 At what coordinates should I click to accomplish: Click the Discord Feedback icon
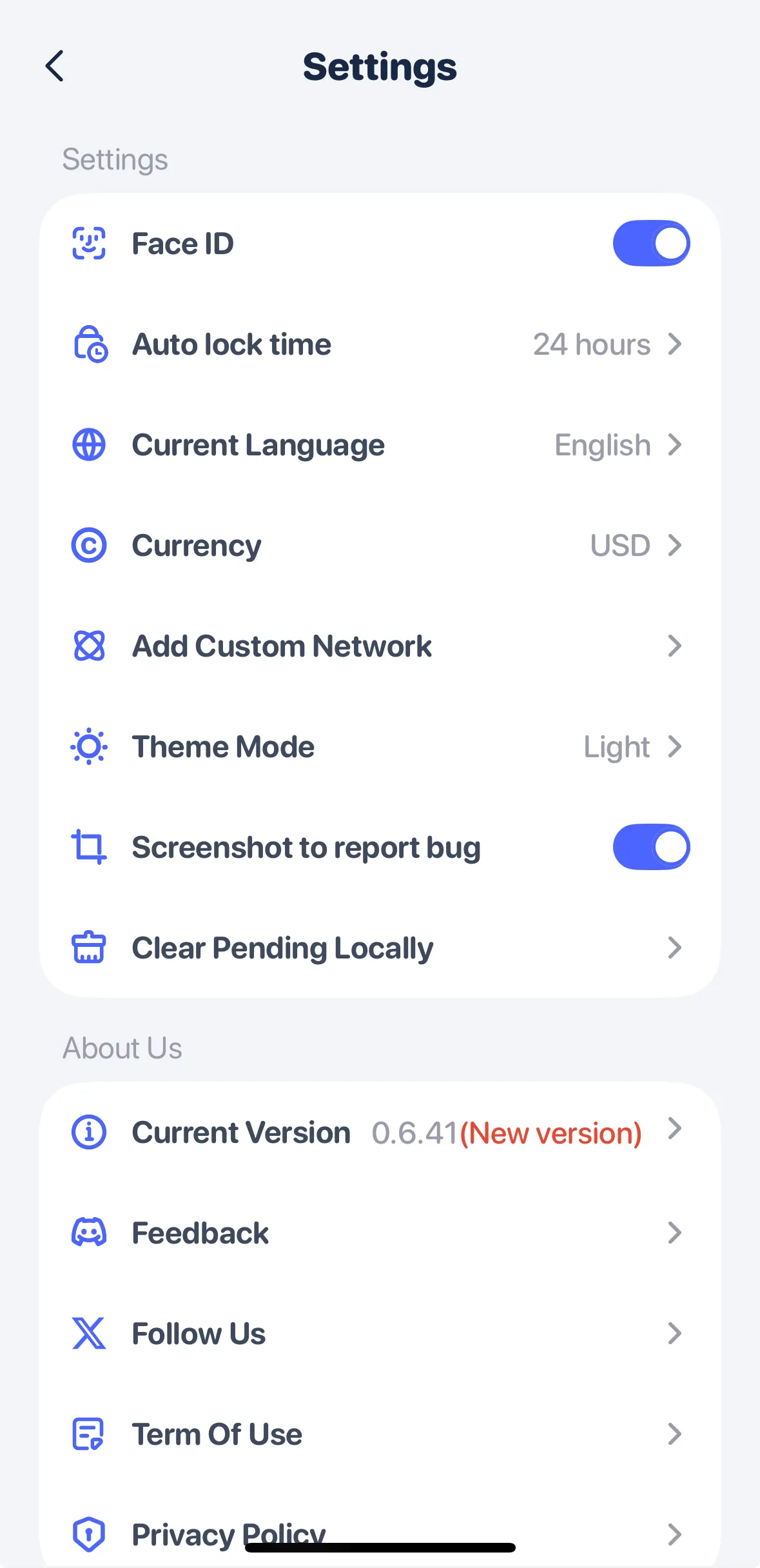(x=90, y=1233)
